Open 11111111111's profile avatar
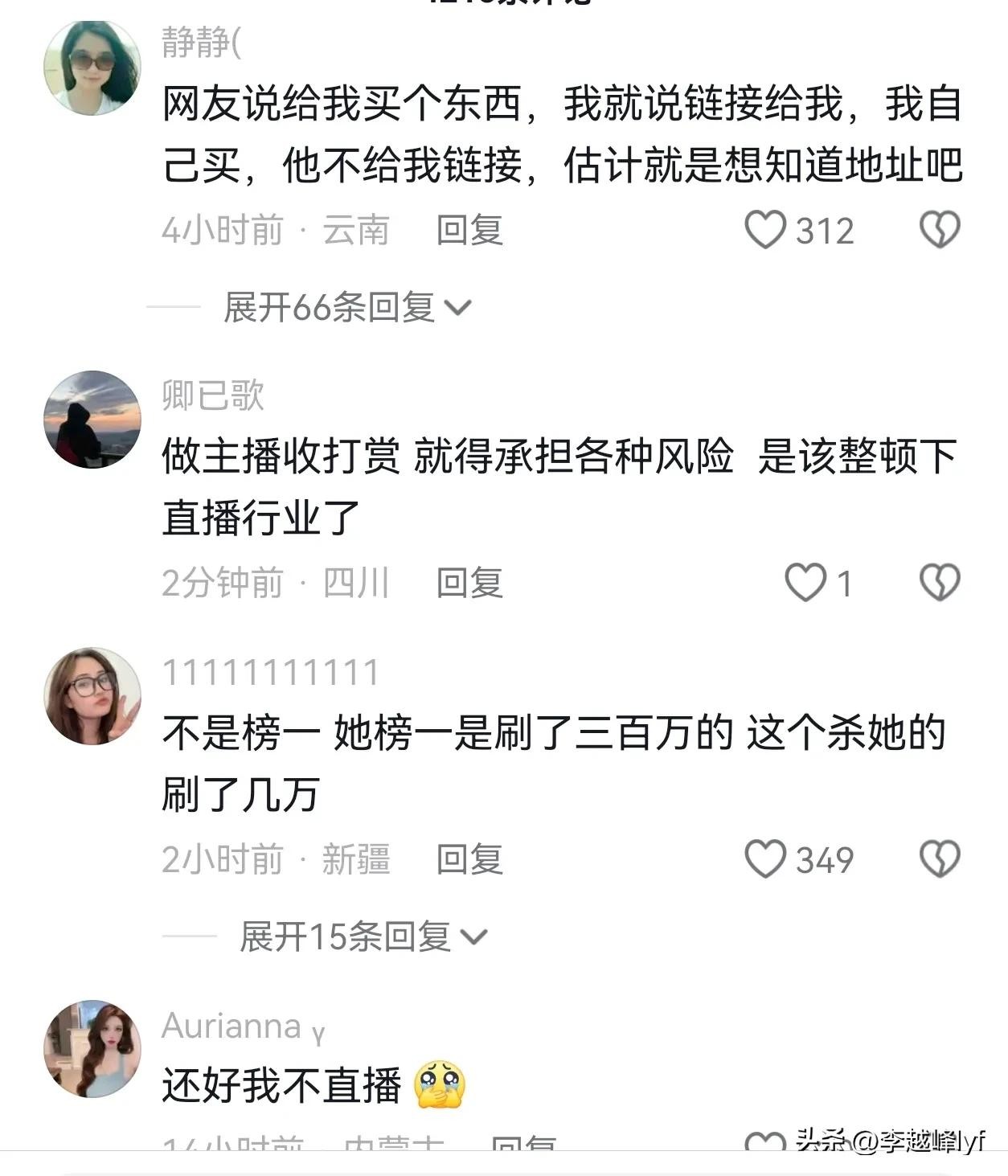This screenshot has height=1176, width=1008. 92,696
